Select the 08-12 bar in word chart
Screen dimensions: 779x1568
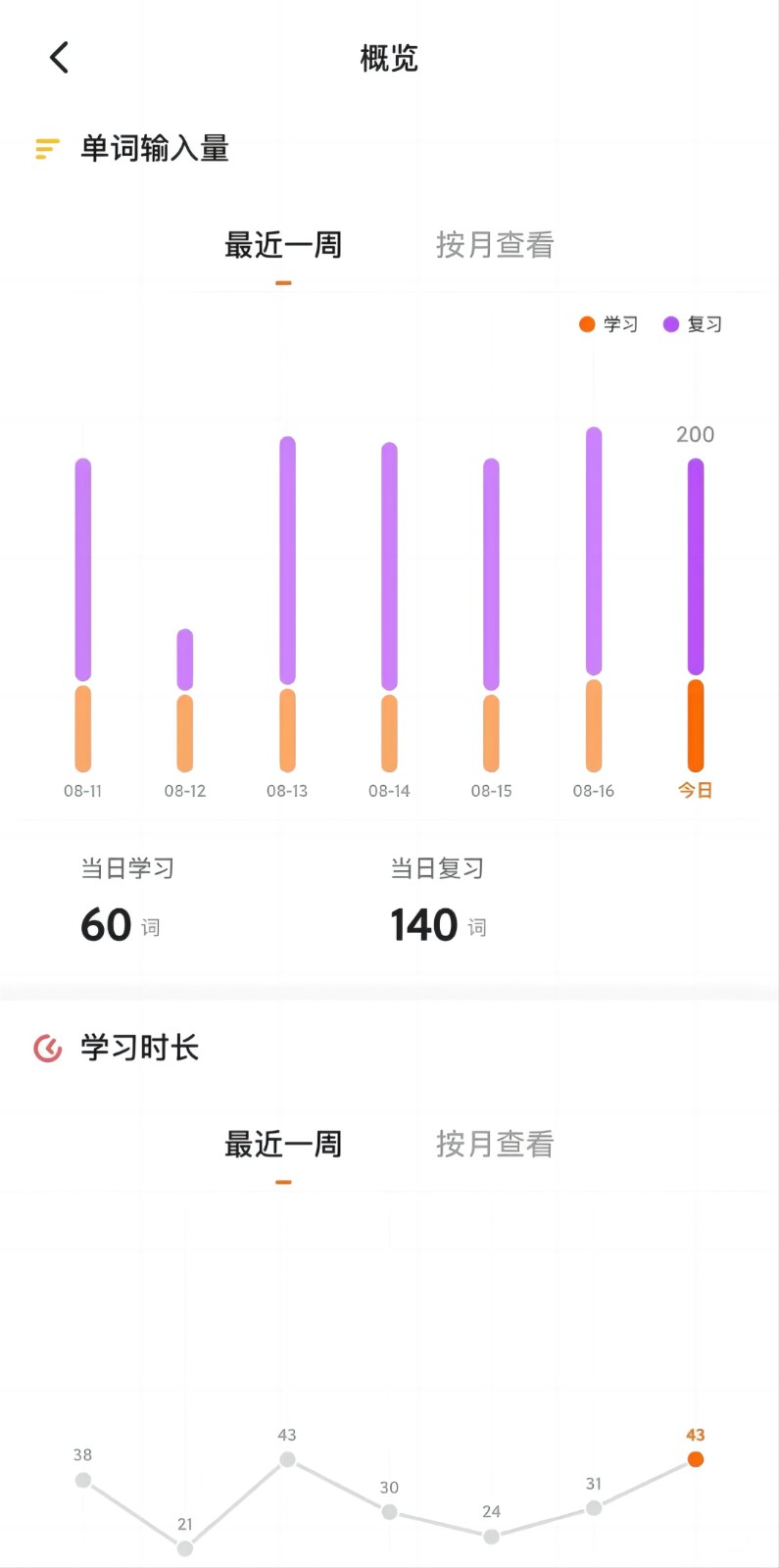click(x=185, y=700)
